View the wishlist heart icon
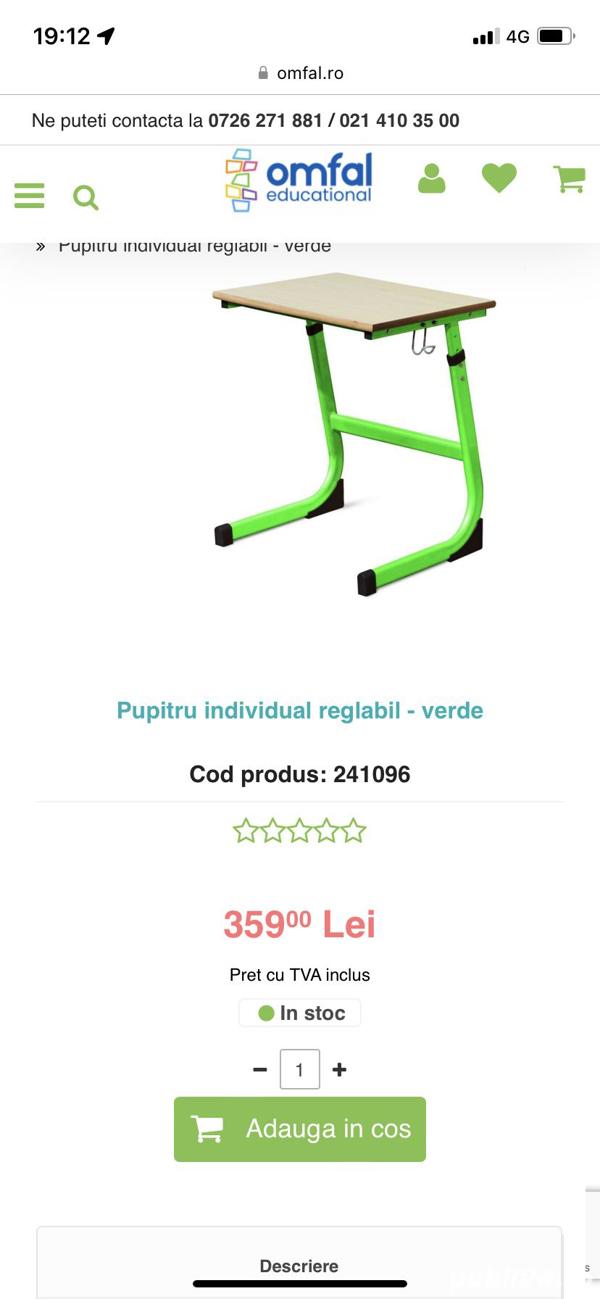This screenshot has width=600, height=1299. [x=499, y=179]
